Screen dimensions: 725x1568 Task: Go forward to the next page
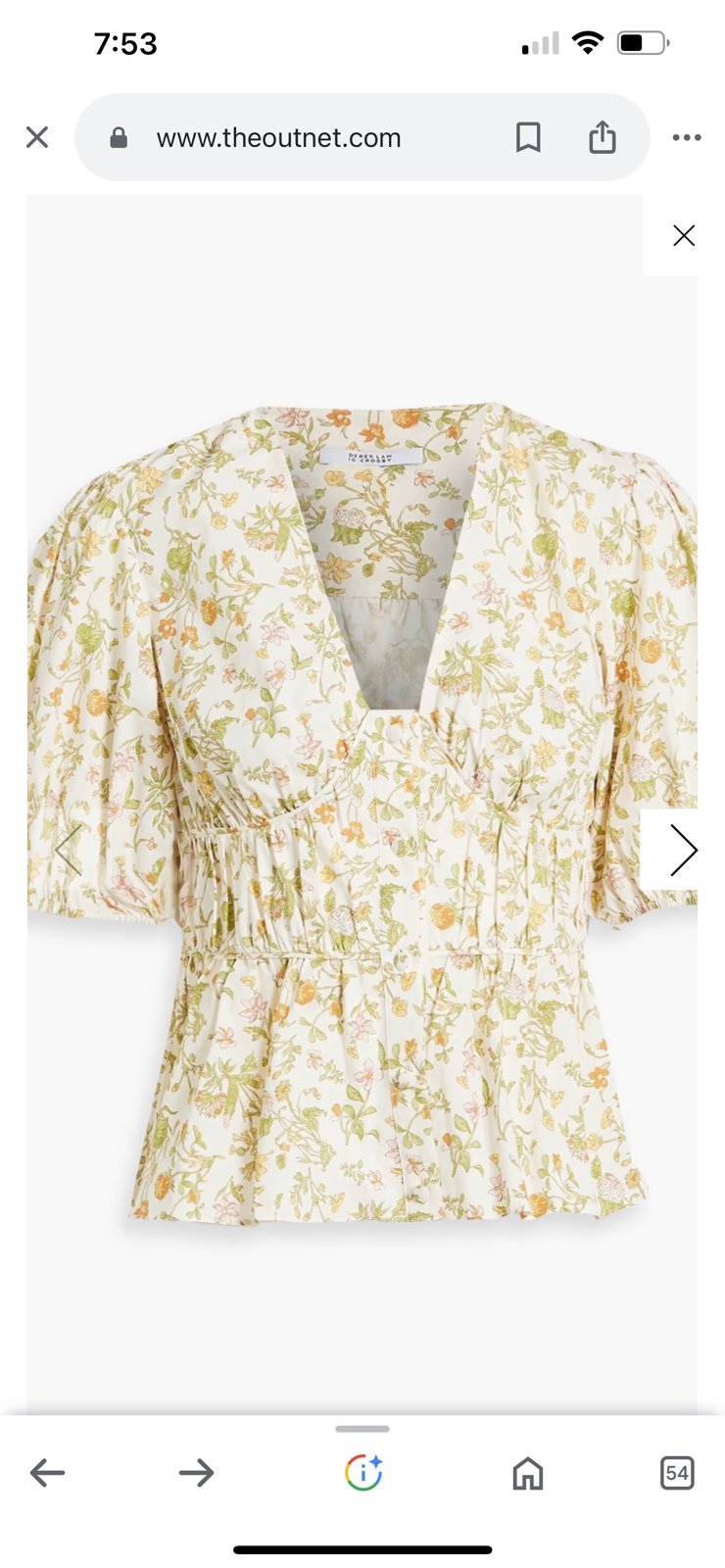[196, 1472]
